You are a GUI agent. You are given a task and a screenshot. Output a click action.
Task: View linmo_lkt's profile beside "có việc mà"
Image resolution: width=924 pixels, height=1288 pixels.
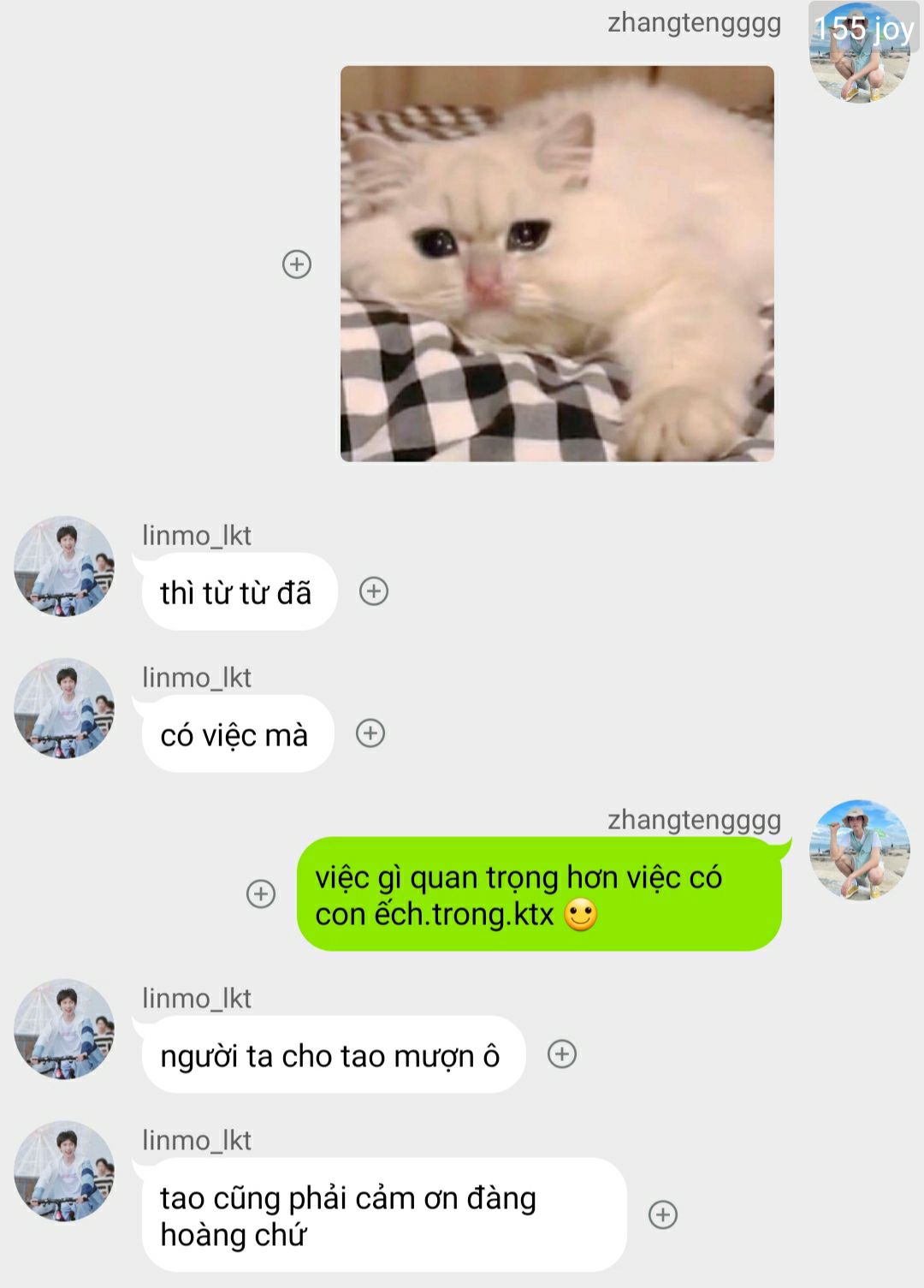click(64, 708)
